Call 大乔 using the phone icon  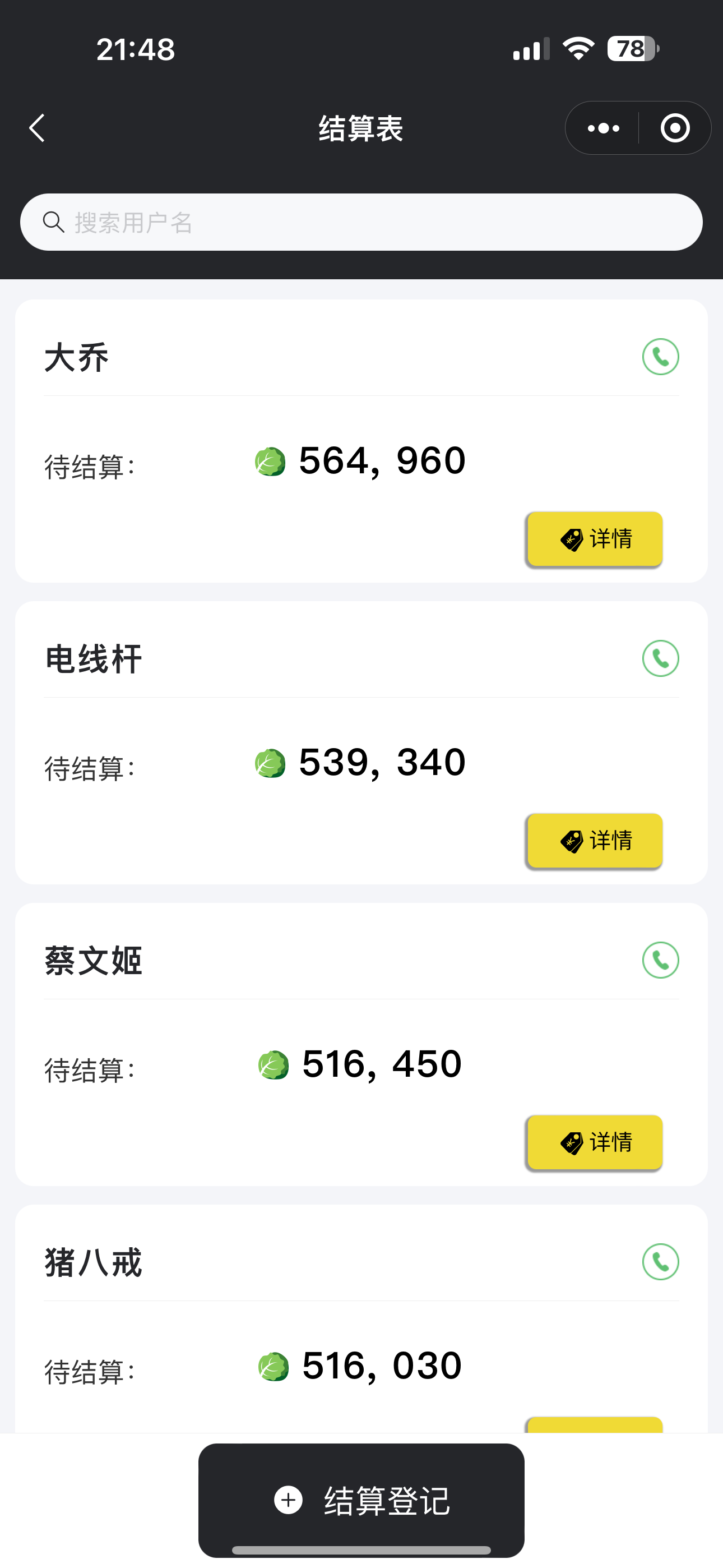coord(660,357)
